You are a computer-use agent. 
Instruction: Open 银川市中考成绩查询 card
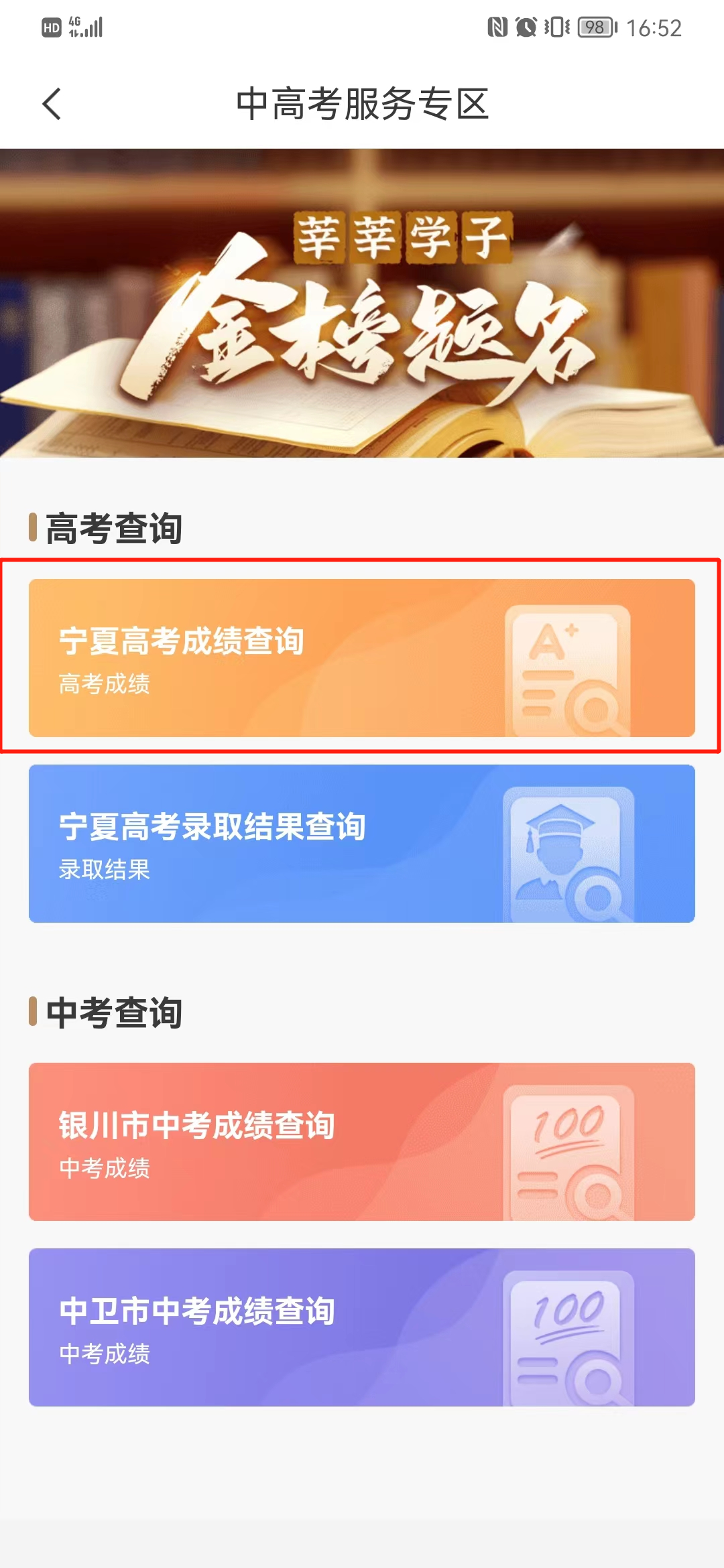(361, 1141)
